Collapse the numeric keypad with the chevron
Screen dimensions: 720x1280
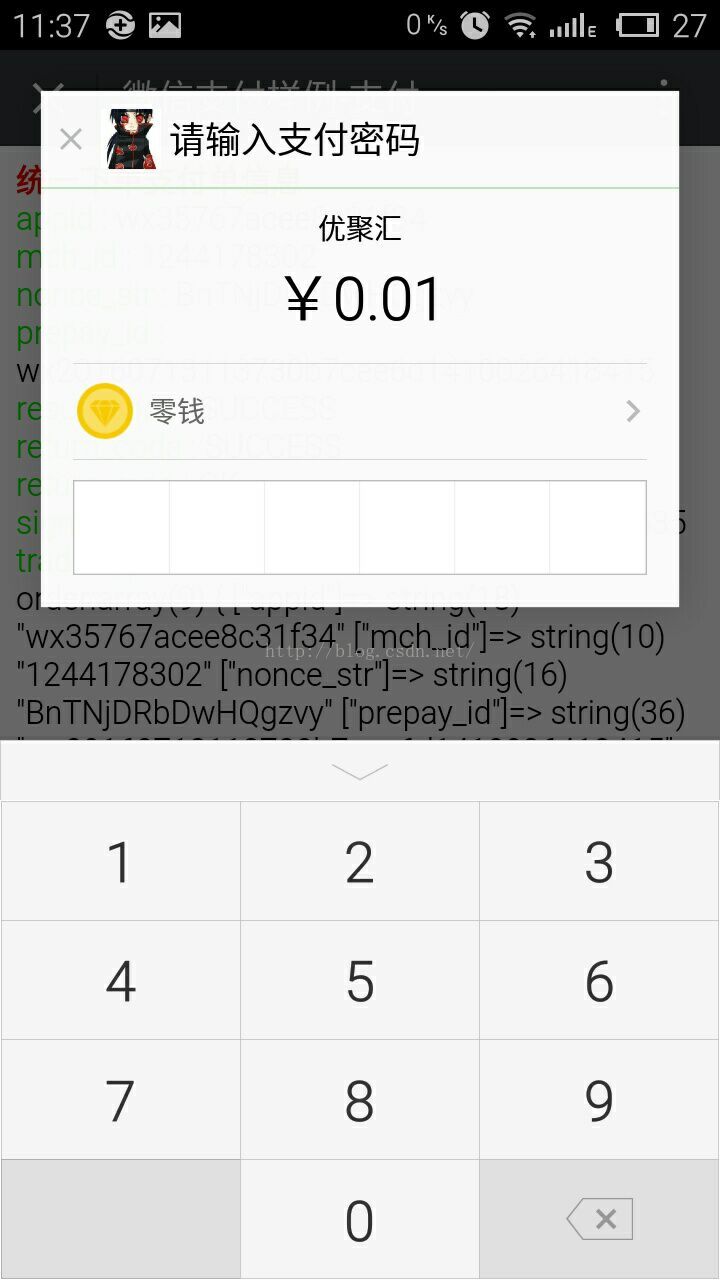360,771
